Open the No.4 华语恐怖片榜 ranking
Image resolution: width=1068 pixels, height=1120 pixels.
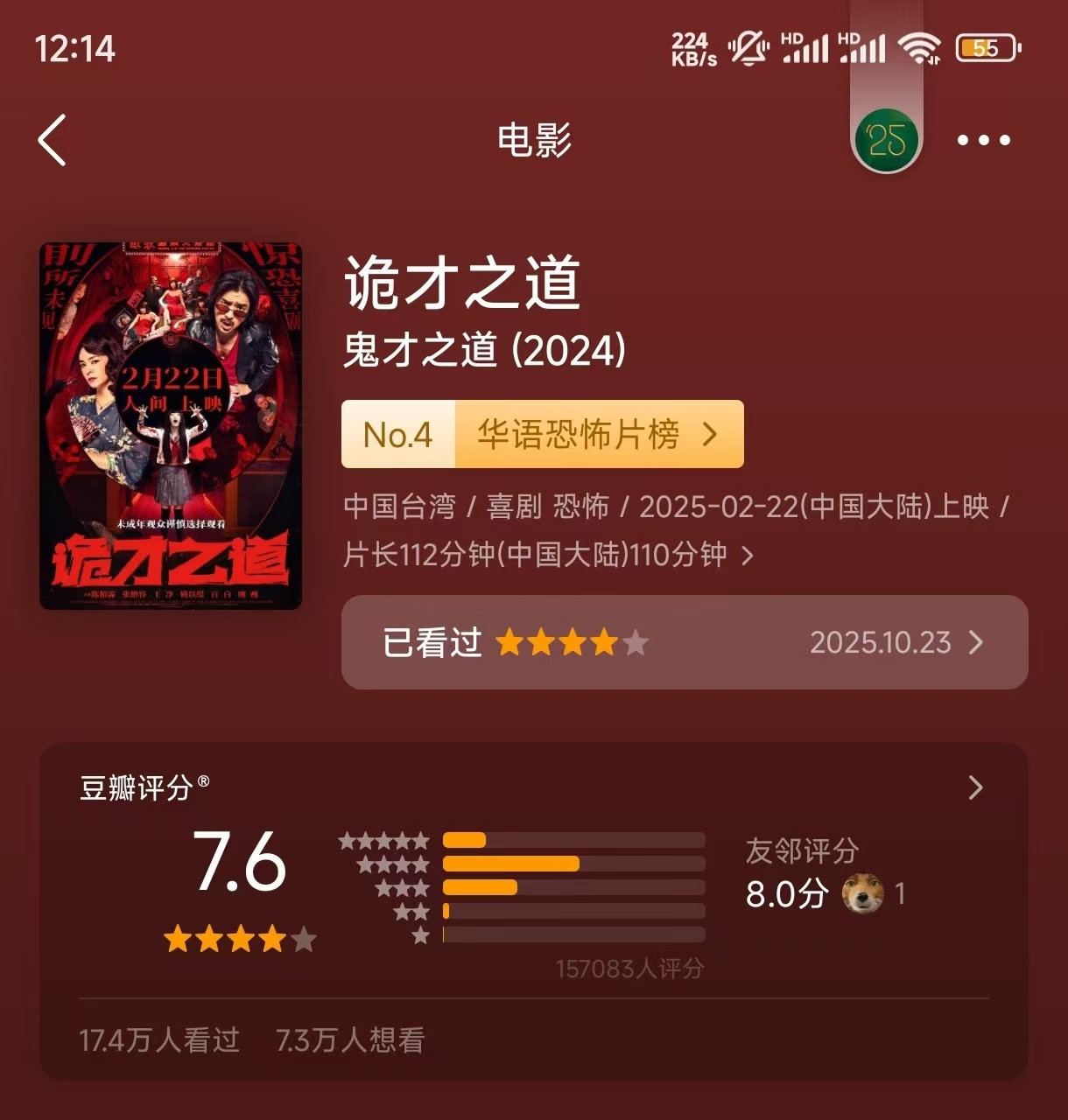[543, 434]
